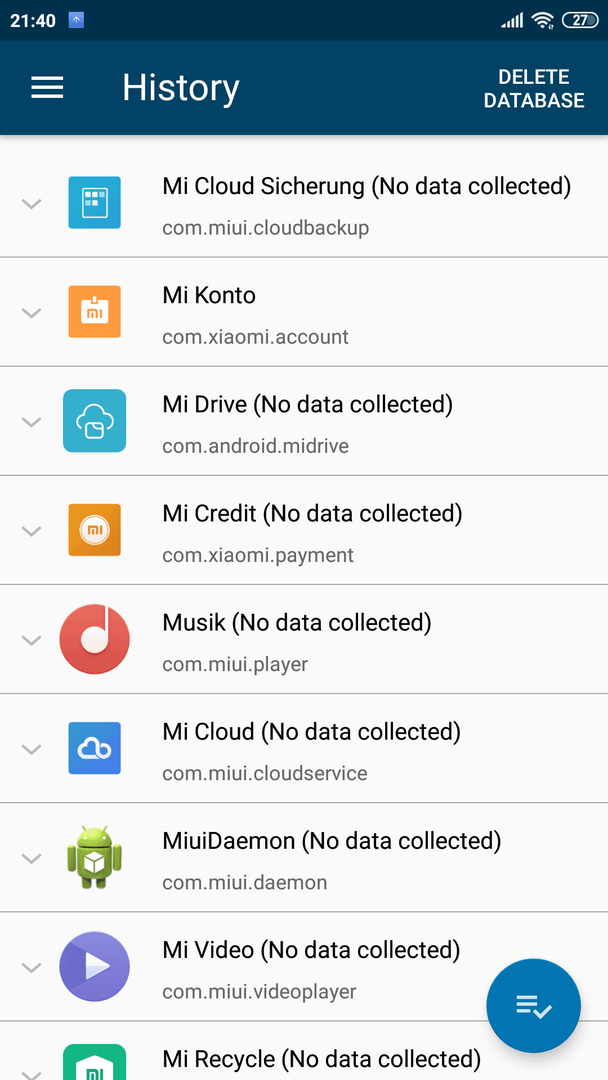Image resolution: width=608 pixels, height=1080 pixels.
Task: Open the Mi Konto history row
Action: pos(304,312)
